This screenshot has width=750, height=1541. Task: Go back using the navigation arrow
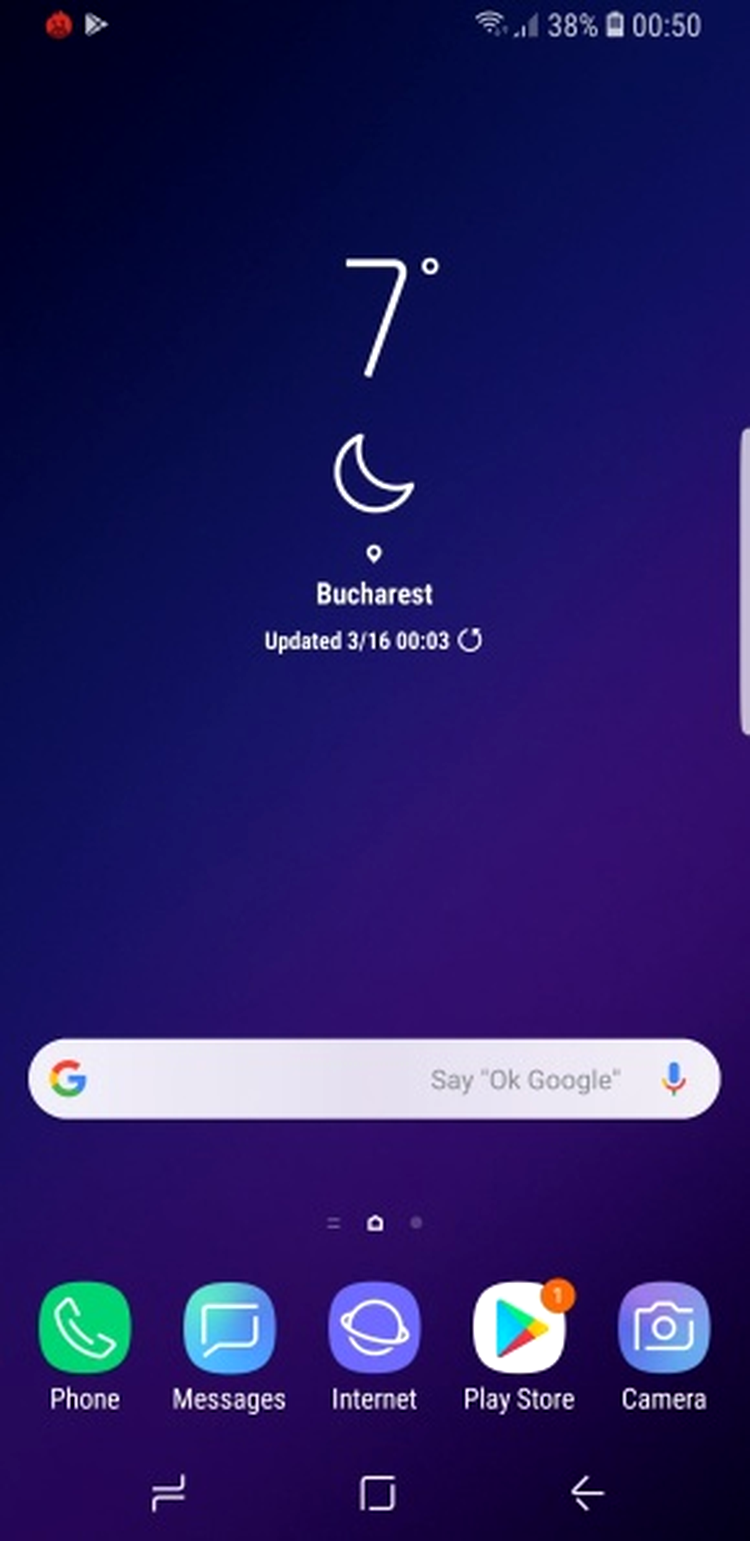coord(587,1494)
